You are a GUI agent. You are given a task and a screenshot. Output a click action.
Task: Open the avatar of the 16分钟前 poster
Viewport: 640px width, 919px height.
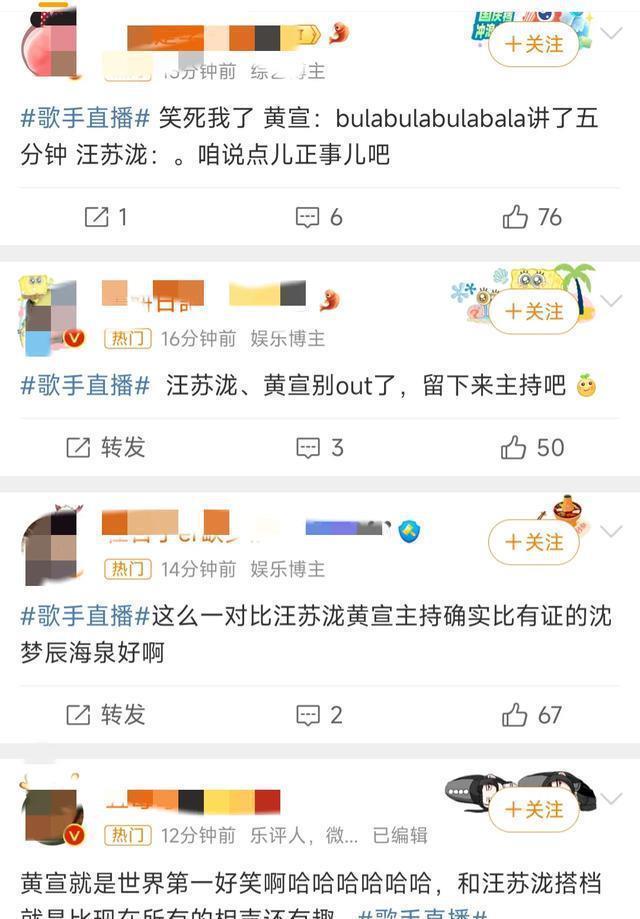tap(50, 315)
